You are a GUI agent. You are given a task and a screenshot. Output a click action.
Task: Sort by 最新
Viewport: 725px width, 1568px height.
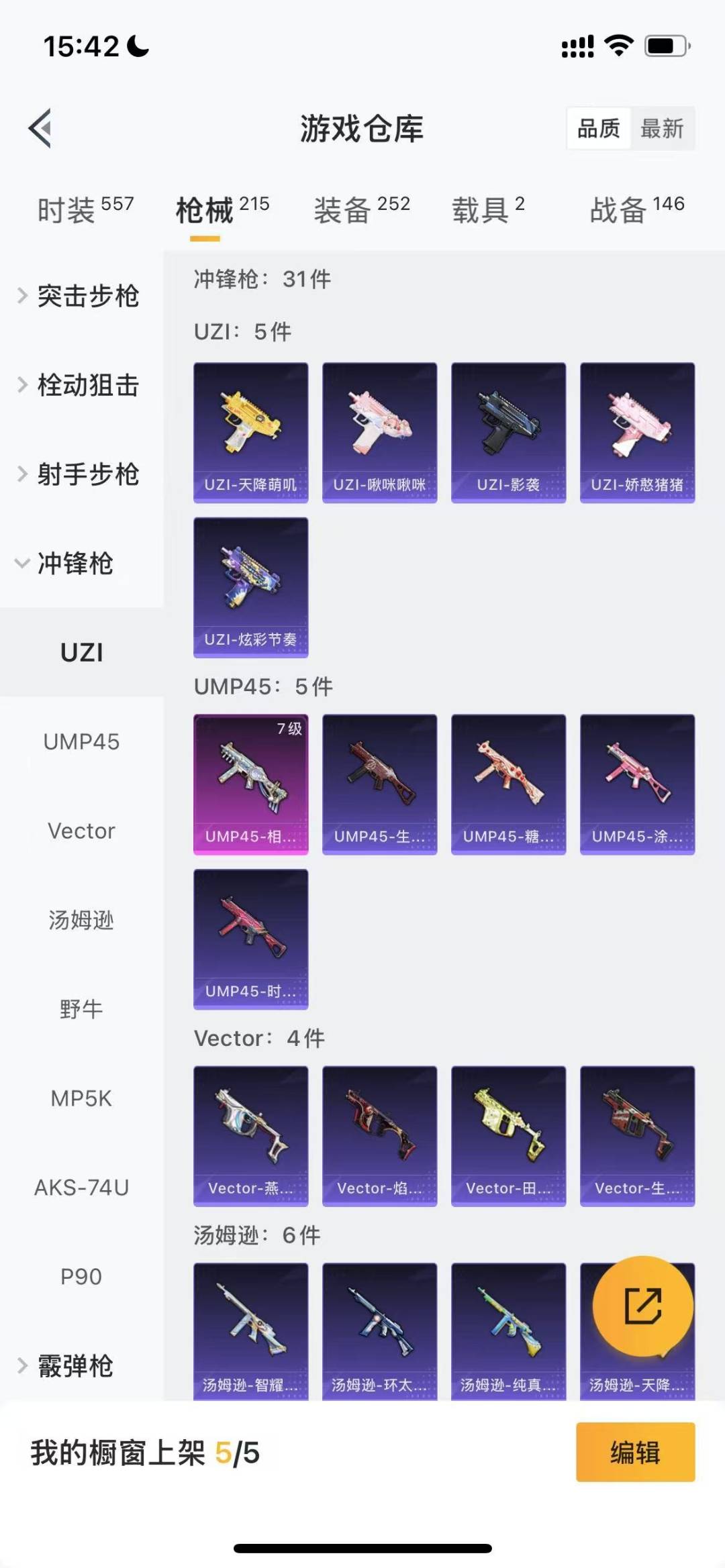click(x=662, y=128)
